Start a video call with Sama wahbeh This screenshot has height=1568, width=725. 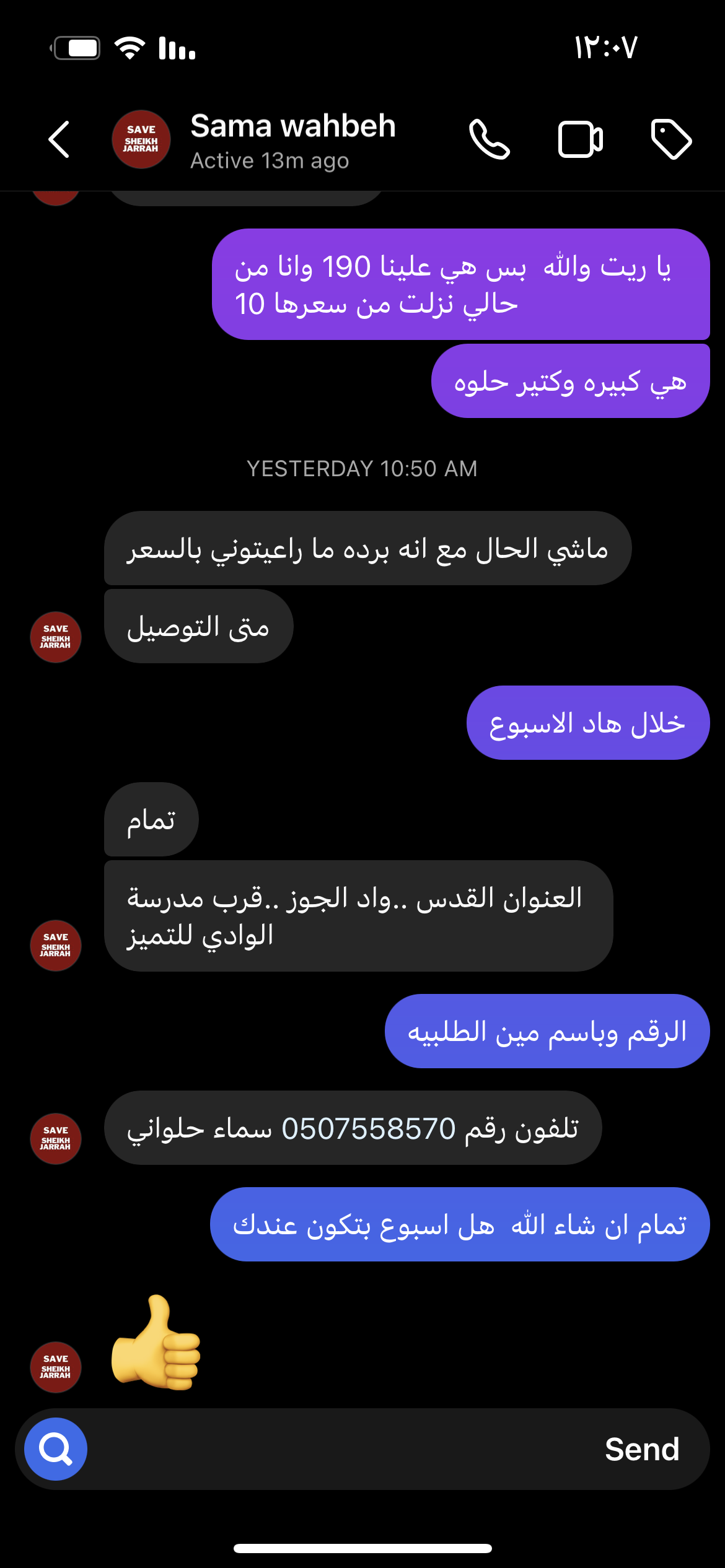[x=580, y=139]
